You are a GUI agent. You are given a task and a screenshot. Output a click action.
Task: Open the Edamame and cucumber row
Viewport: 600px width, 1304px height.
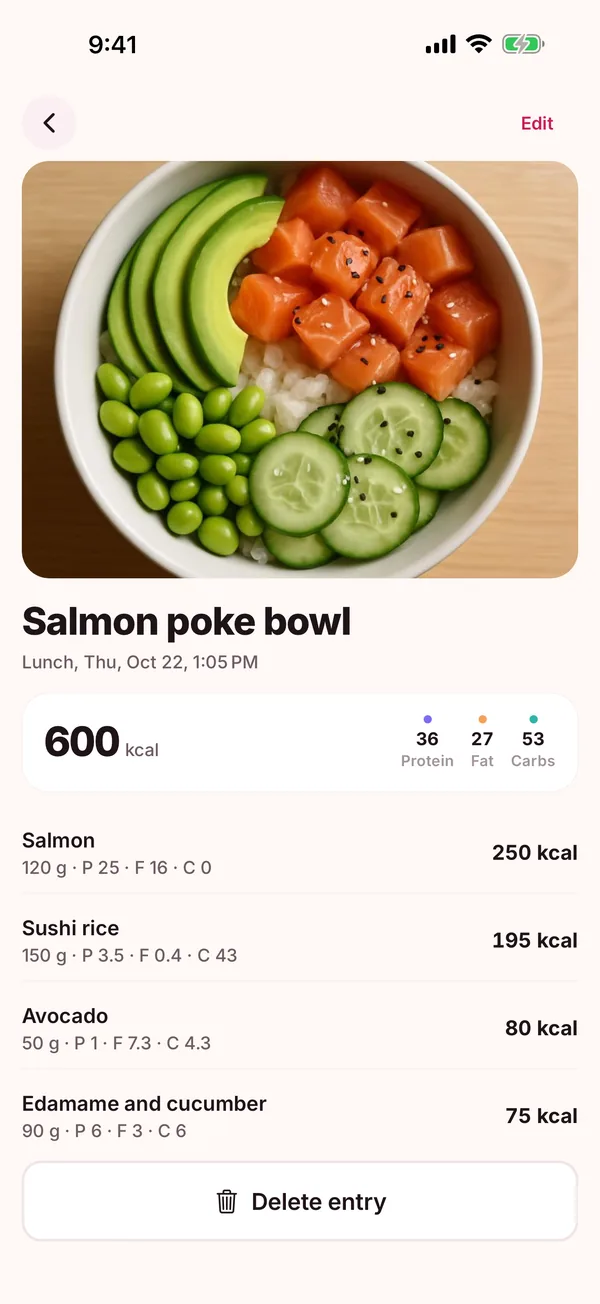300,1117
